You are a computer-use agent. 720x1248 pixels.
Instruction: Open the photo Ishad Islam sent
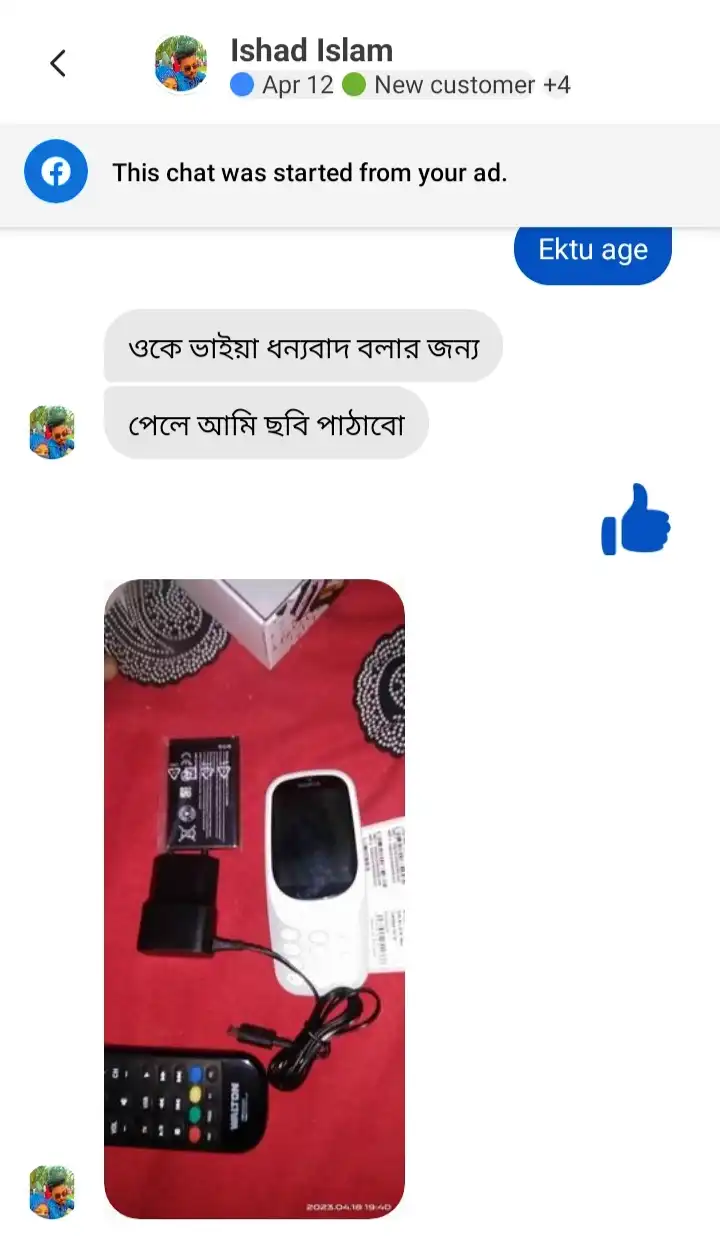coord(254,898)
